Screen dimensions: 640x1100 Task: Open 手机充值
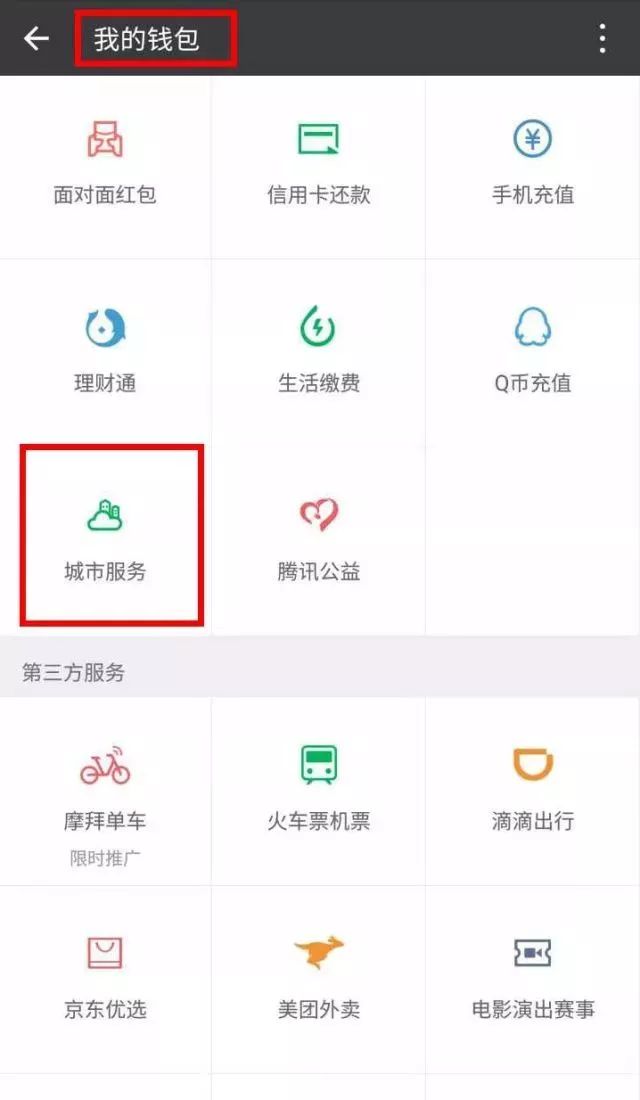533,164
